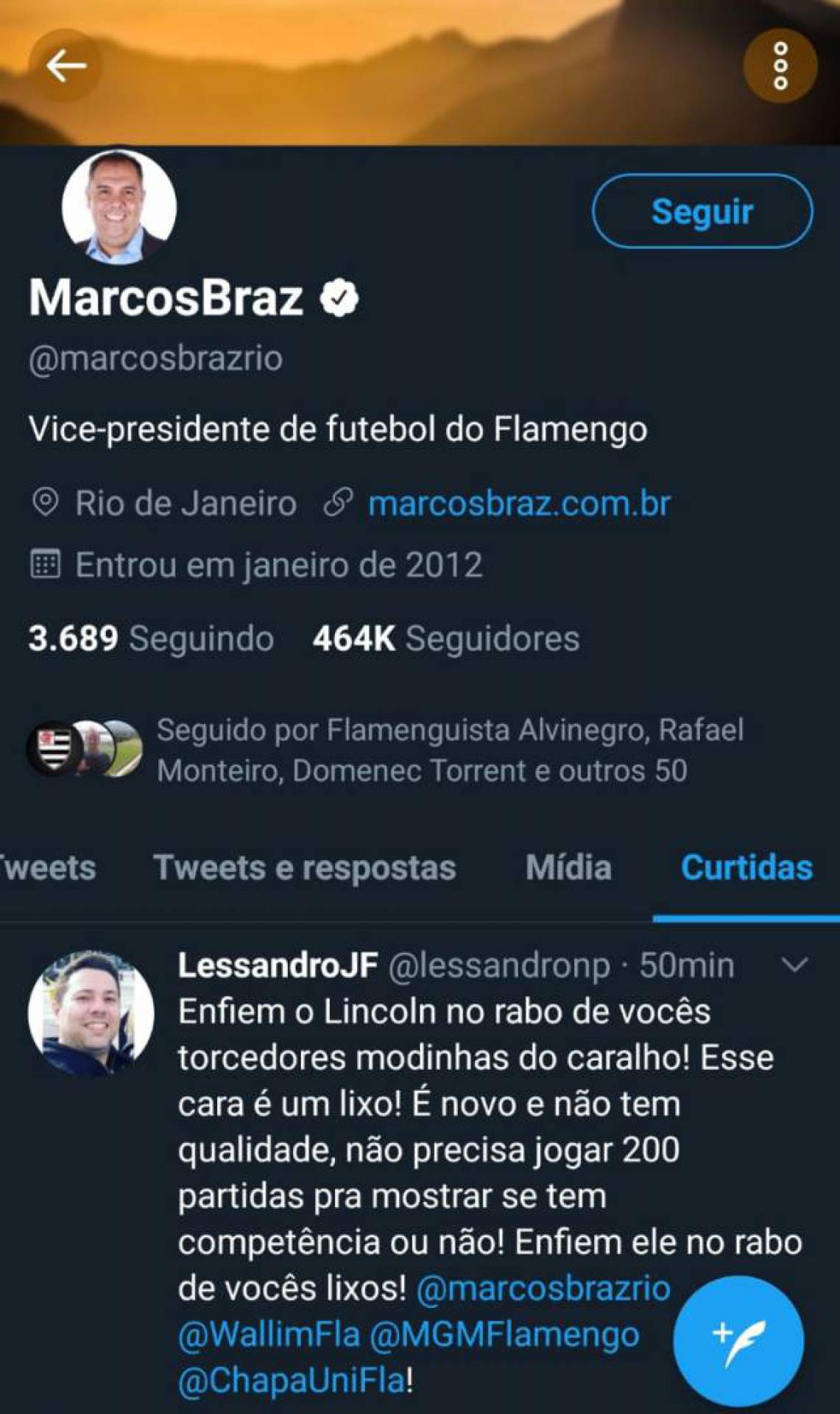Switch to Tweets e respostas tab
840x1414 pixels.
pos(304,868)
